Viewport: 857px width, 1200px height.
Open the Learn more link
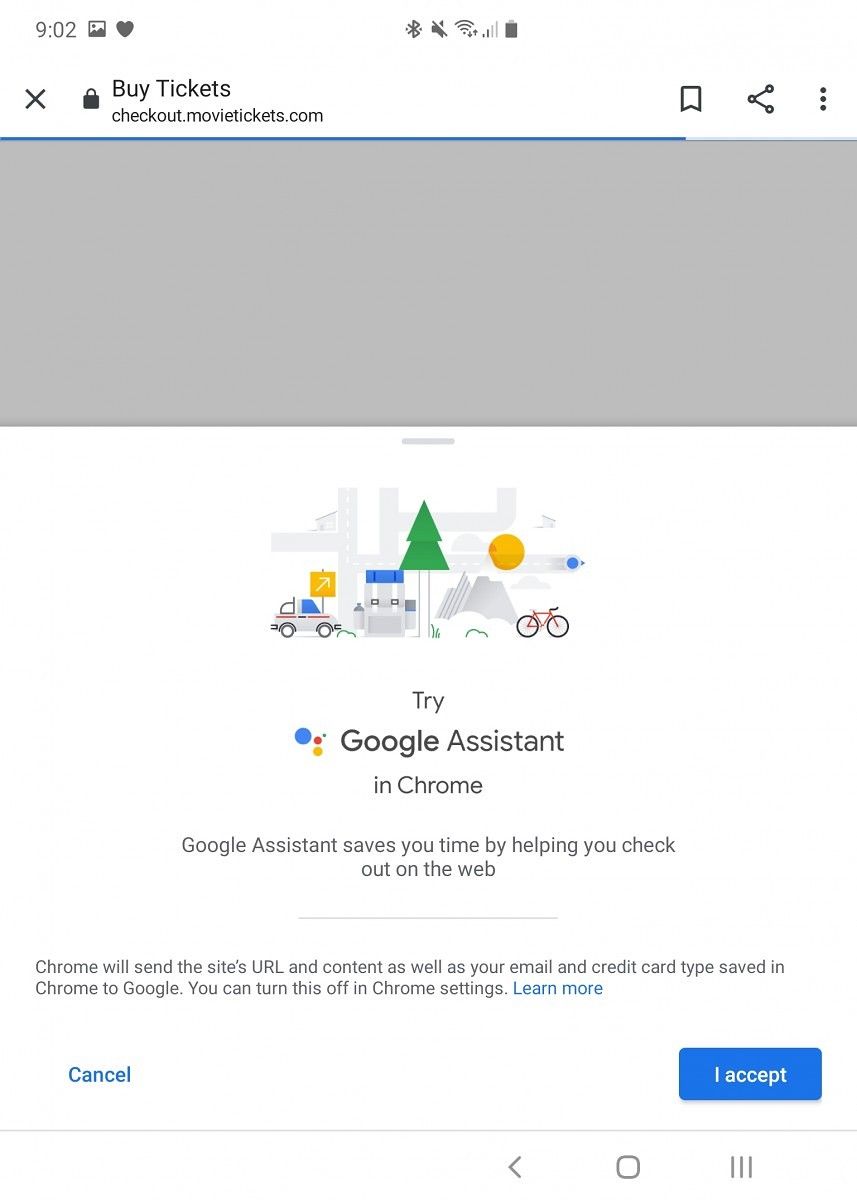[557, 988]
